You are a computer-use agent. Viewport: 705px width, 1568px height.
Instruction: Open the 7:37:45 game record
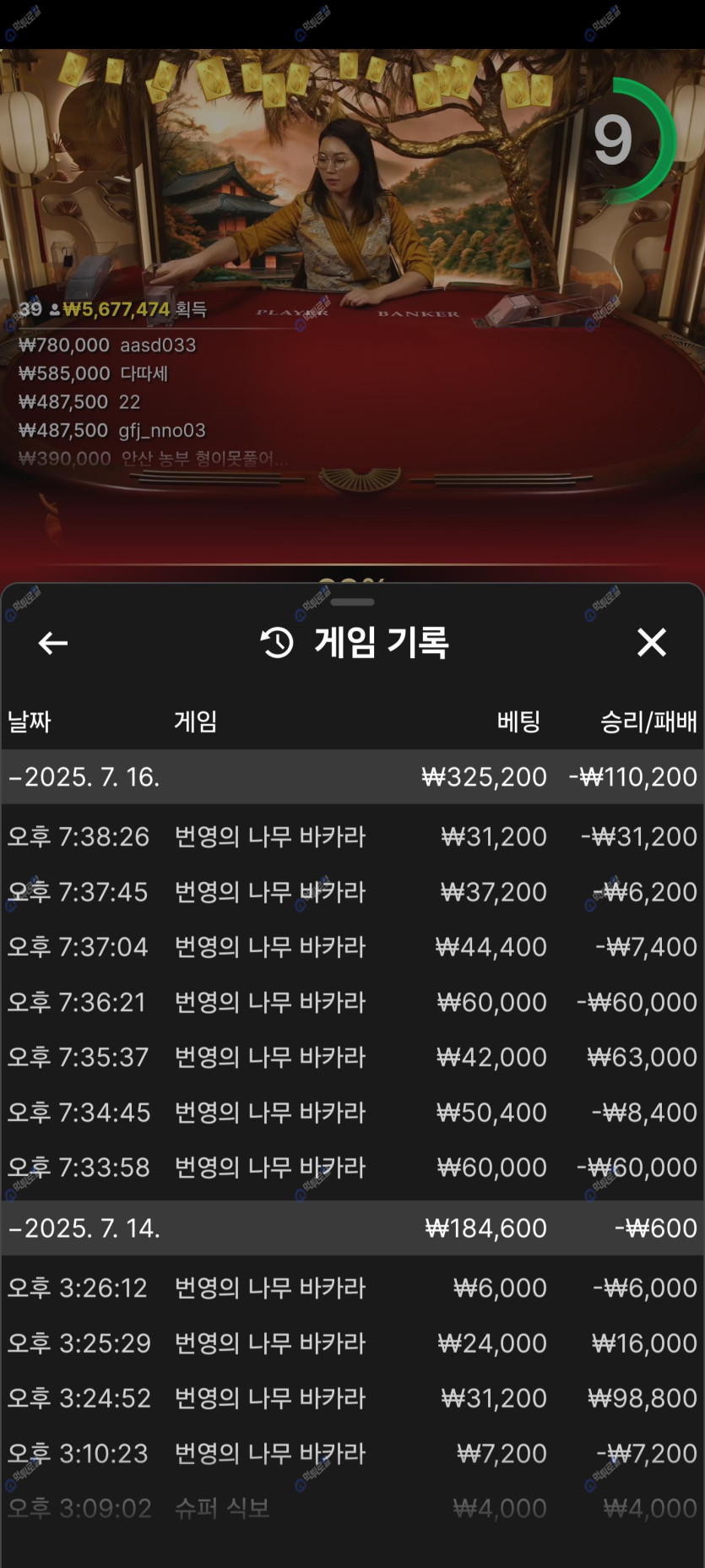352,891
